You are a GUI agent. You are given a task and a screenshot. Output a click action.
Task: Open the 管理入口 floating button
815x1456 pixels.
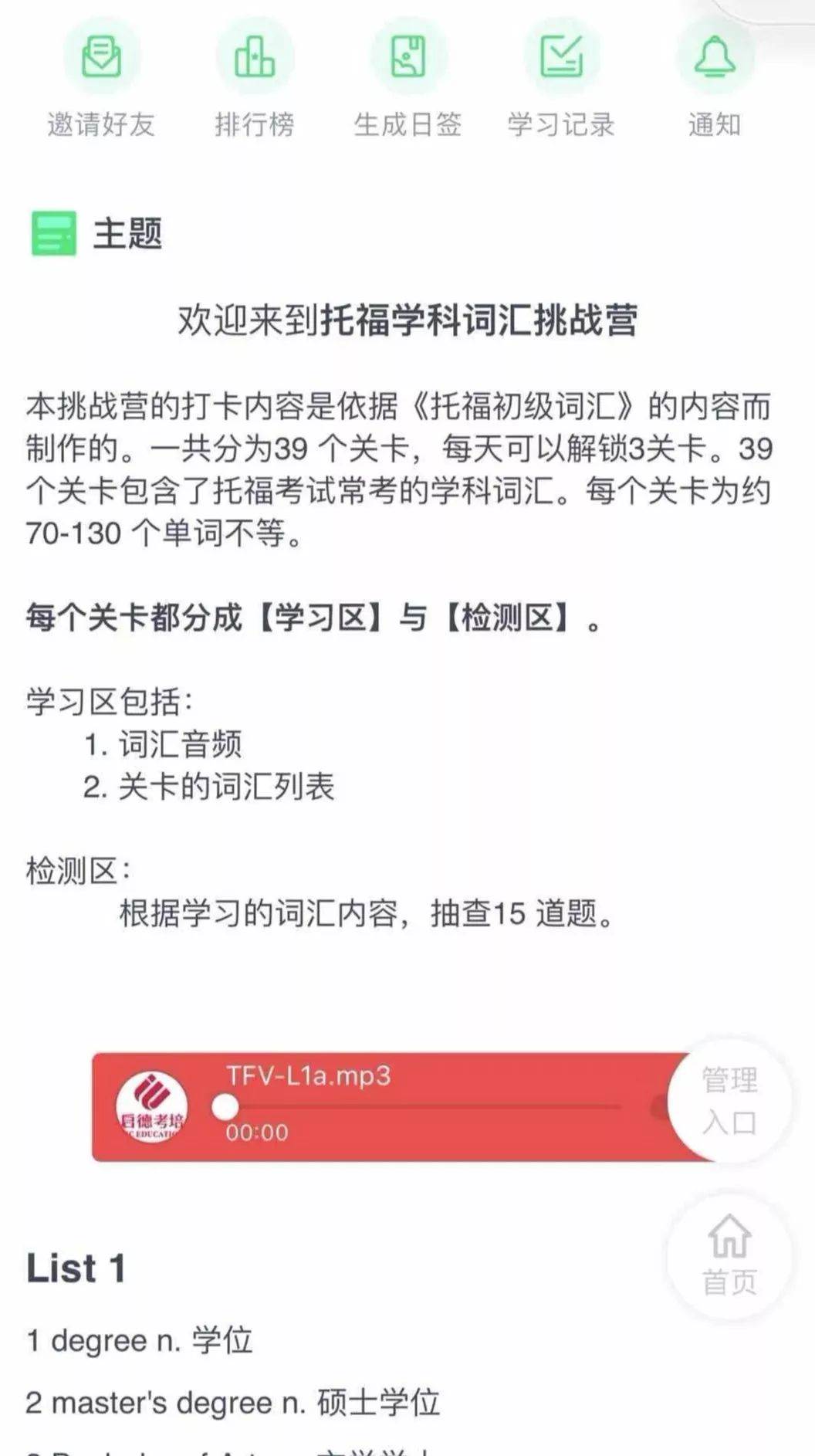(729, 1101)
